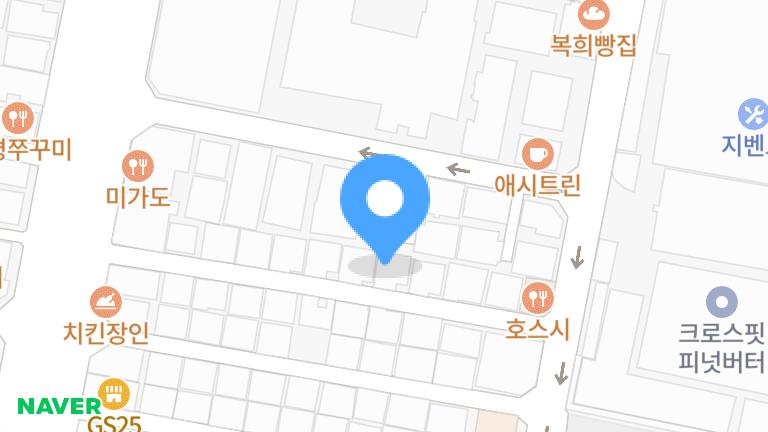Image resolution: width=768 pixels, height=432 pixels.
Task: Tap the blue location pin marker
Action: click(x=385, y=203)
